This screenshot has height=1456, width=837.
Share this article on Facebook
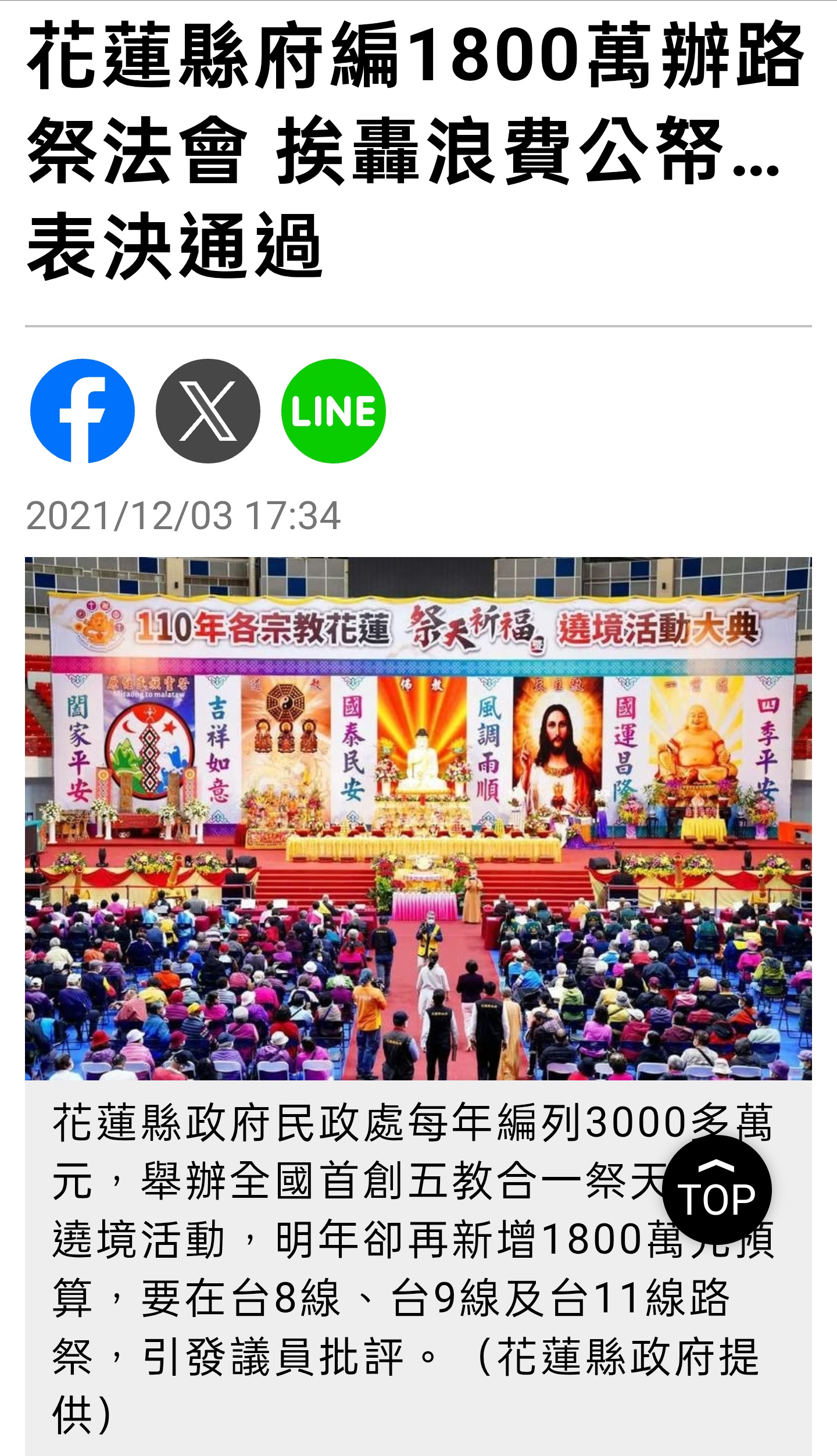pyautogui.click(x=83, y=411)
